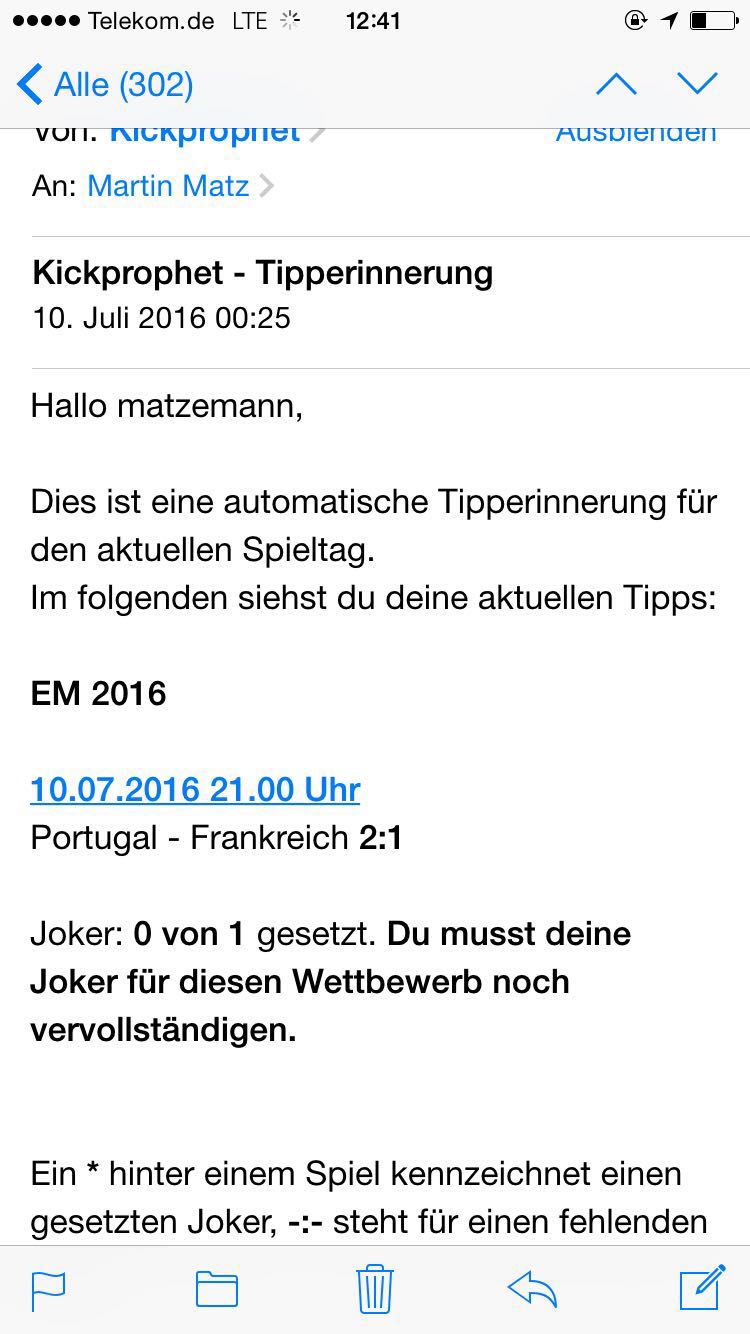Tap Ausblenden to hide header details
Viewport: 750px width, 1334px height.
(x=636, y=134)
